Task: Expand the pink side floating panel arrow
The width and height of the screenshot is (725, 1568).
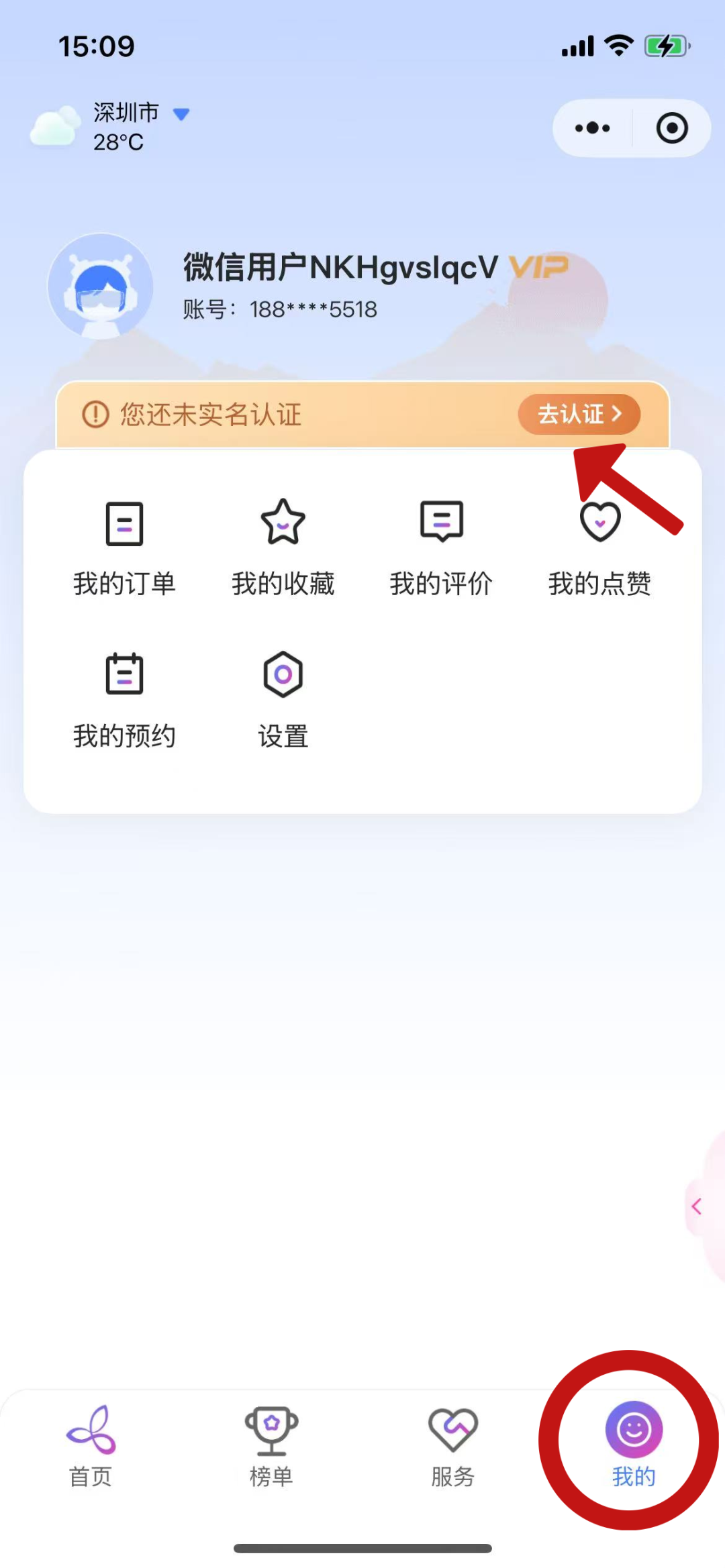Action: click(698, 1207)
